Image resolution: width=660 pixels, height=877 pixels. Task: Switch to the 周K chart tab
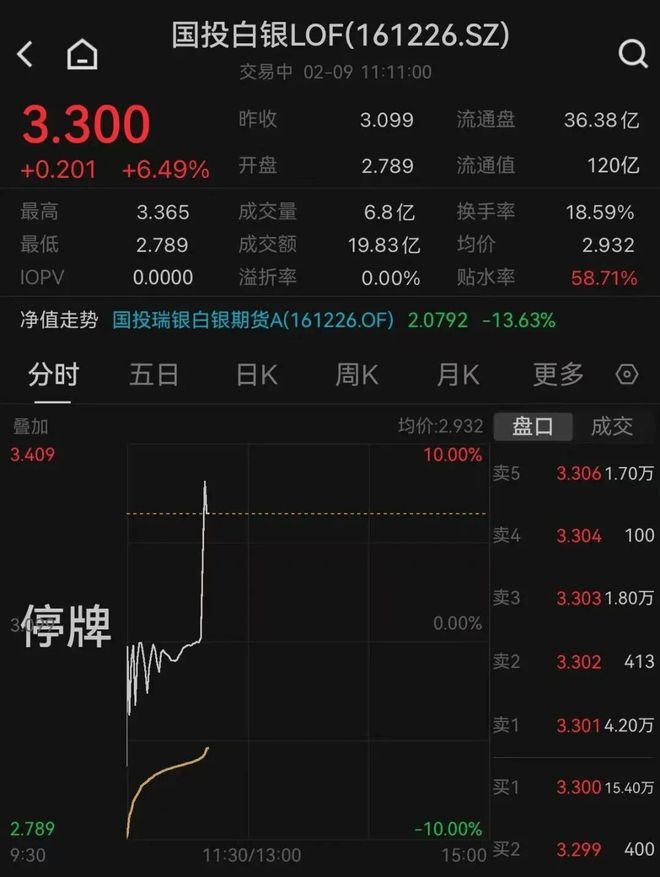(x=356, y=375)
